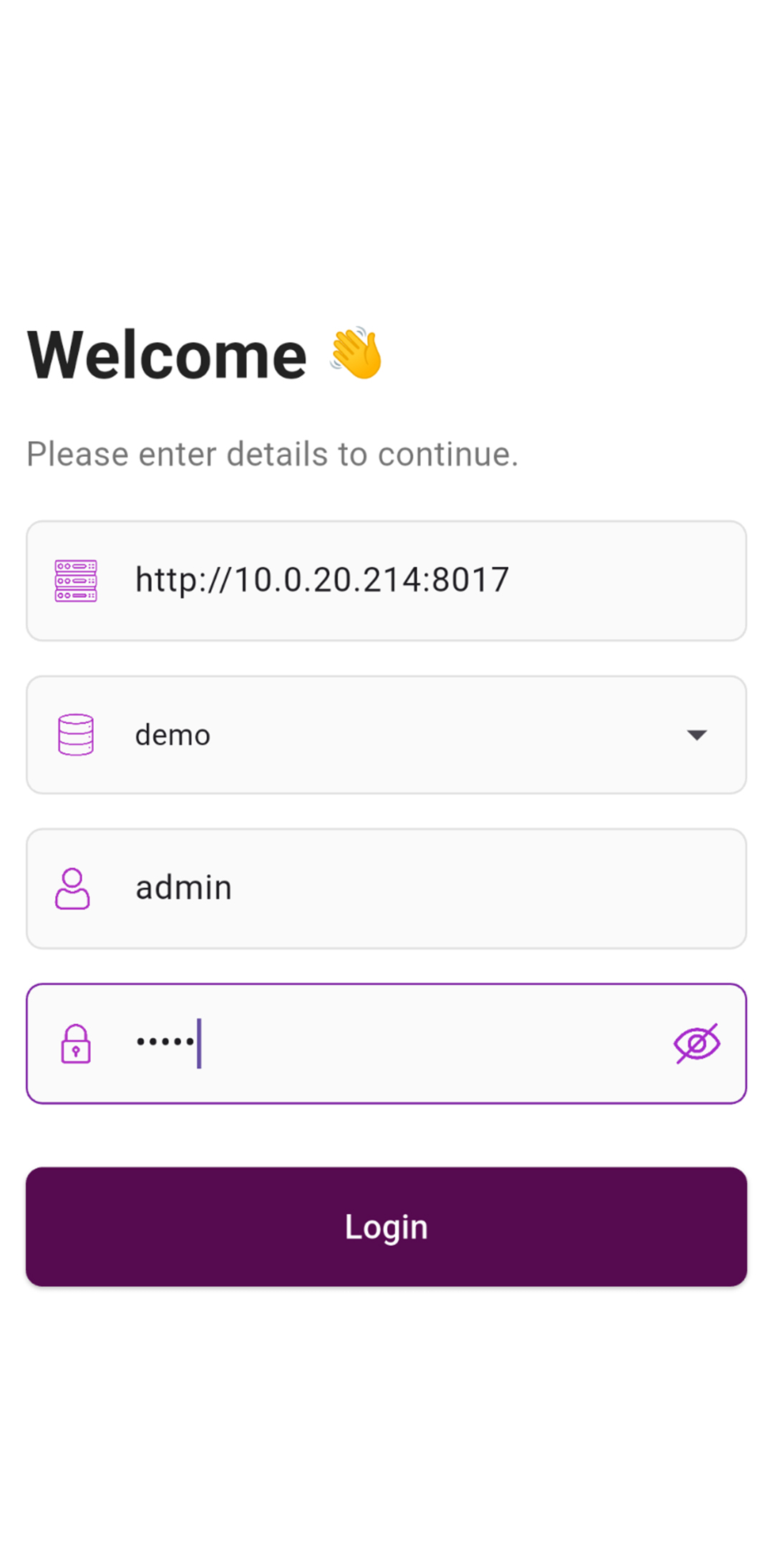Tap the Login button
Viewport: 773px width, 1568px height.
click(x=386, y=1226)
